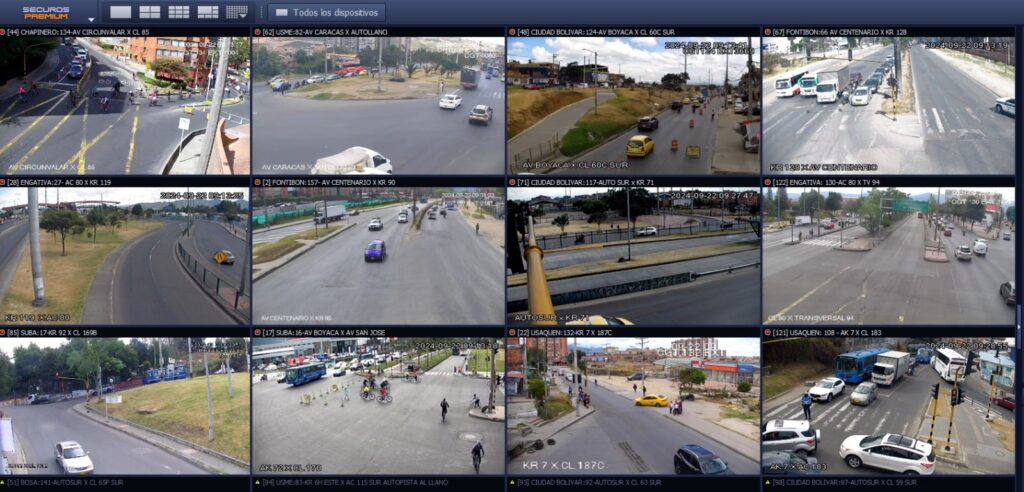View Fontibon Av Centenario X KR 90 feed

pyautogui.click(x=378, y=256)
